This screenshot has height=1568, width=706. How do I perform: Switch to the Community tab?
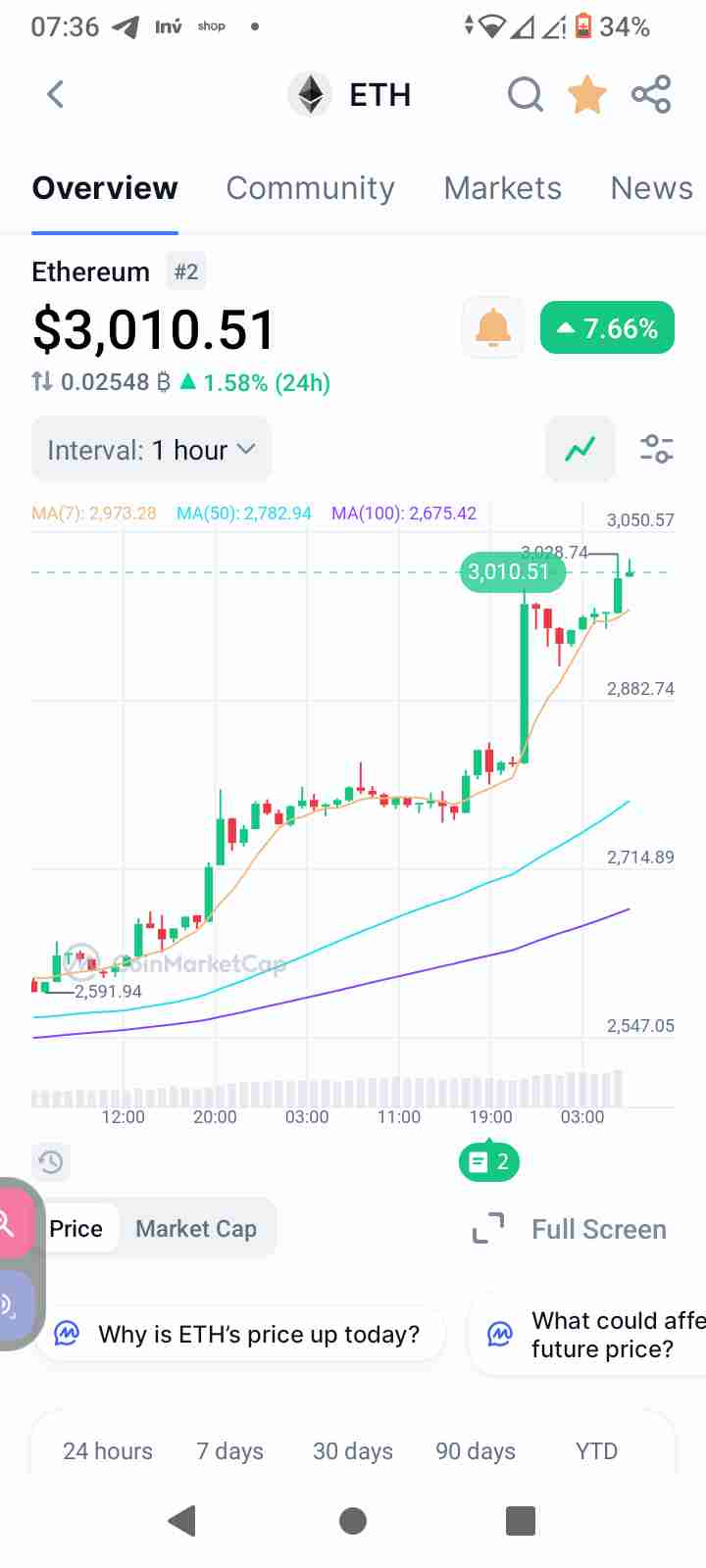coord(310,187)
